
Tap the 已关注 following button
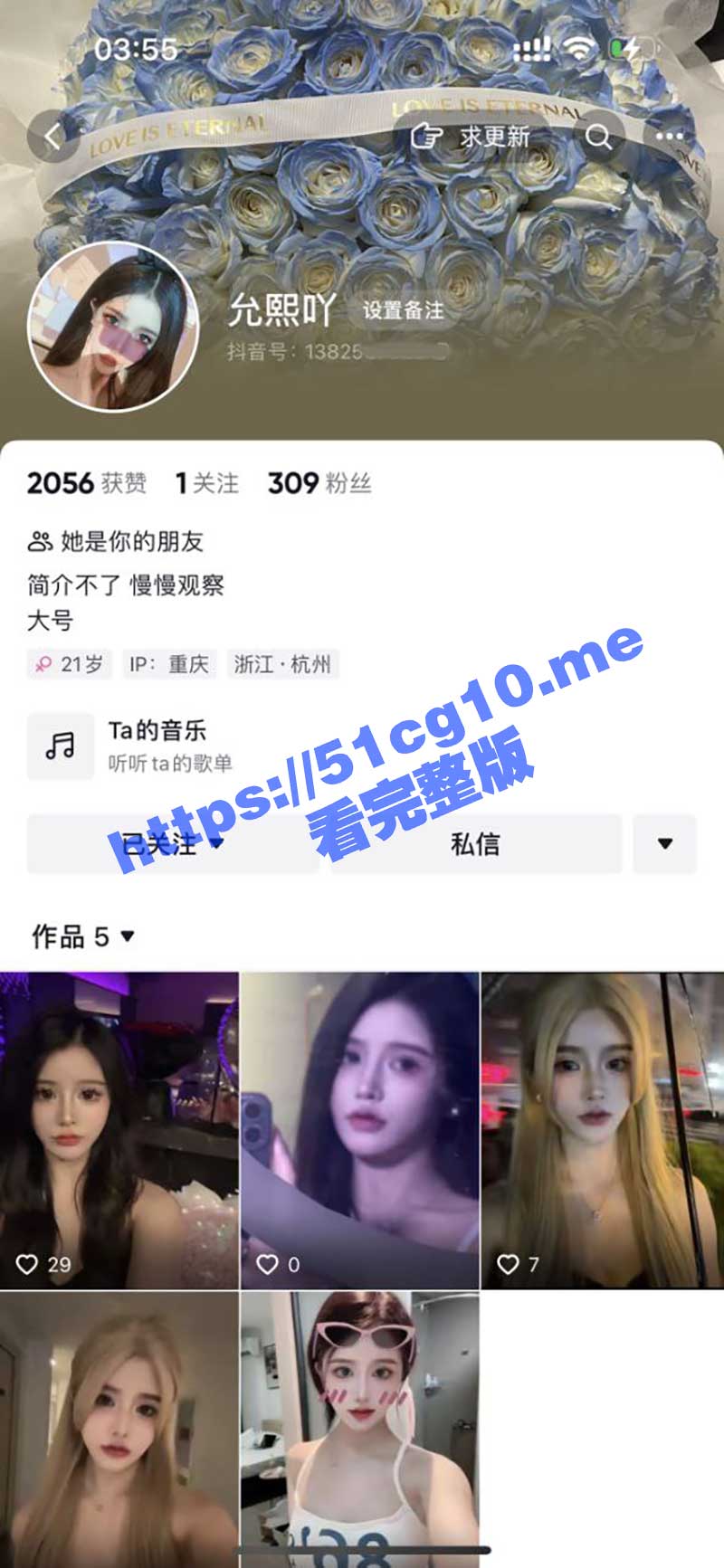point(173,844)
